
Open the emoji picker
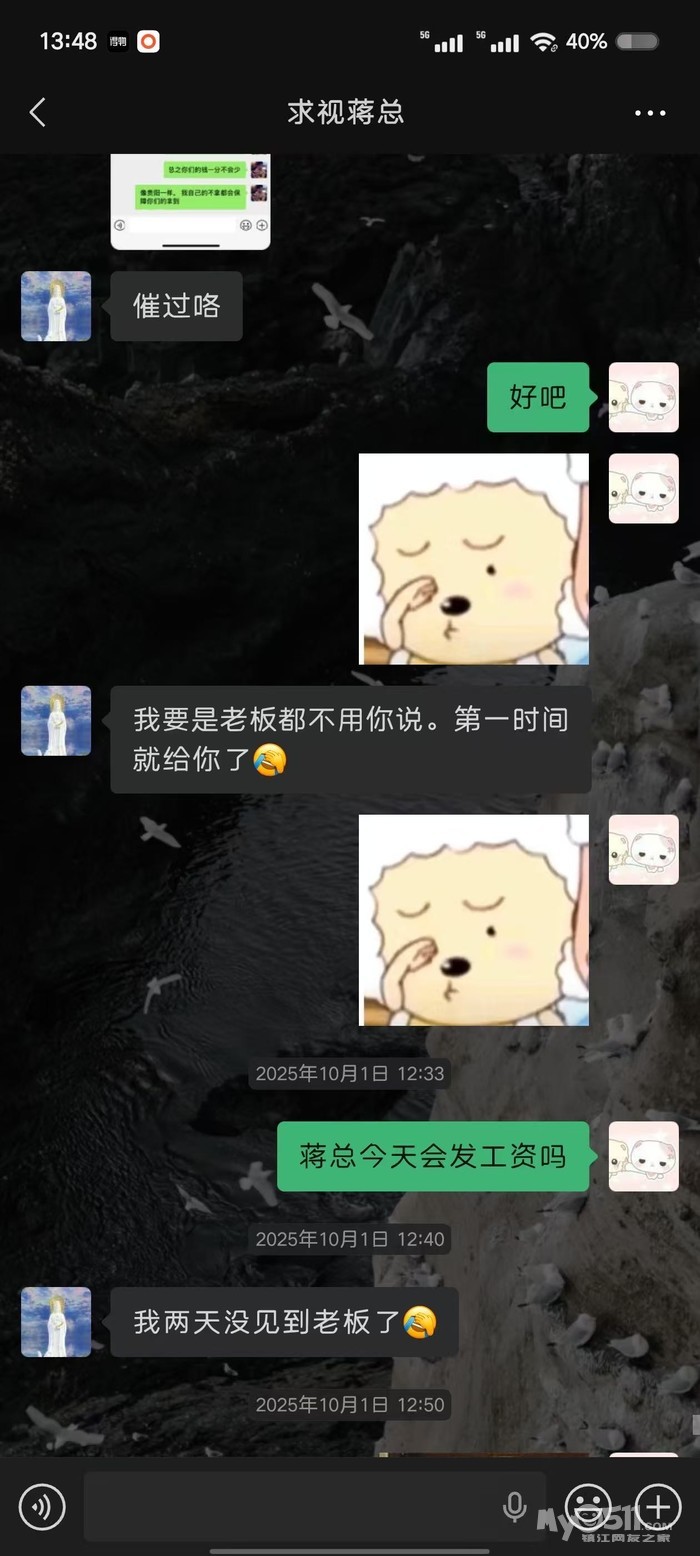tap(588, 1506)
